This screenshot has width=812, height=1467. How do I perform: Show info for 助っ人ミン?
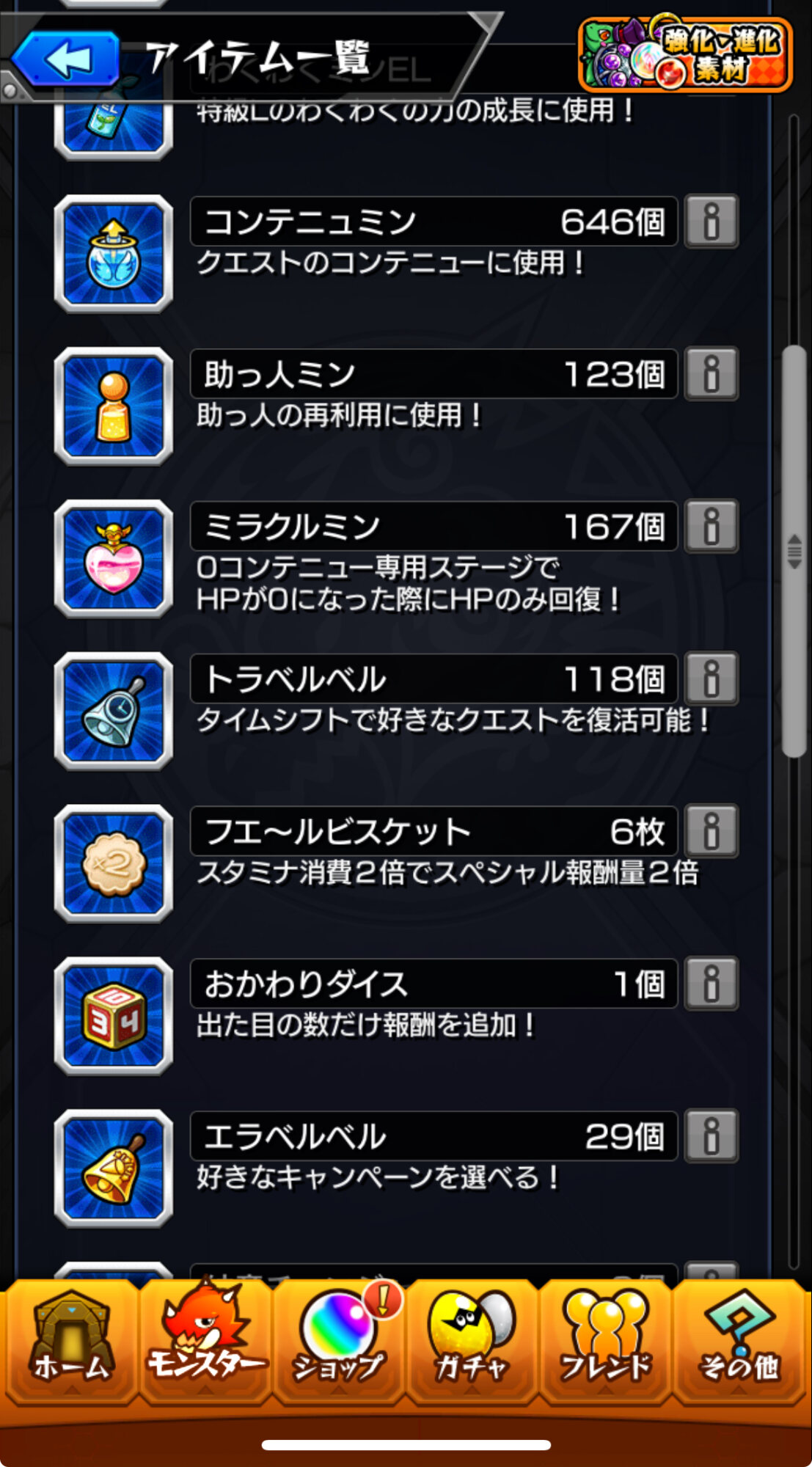711,373
